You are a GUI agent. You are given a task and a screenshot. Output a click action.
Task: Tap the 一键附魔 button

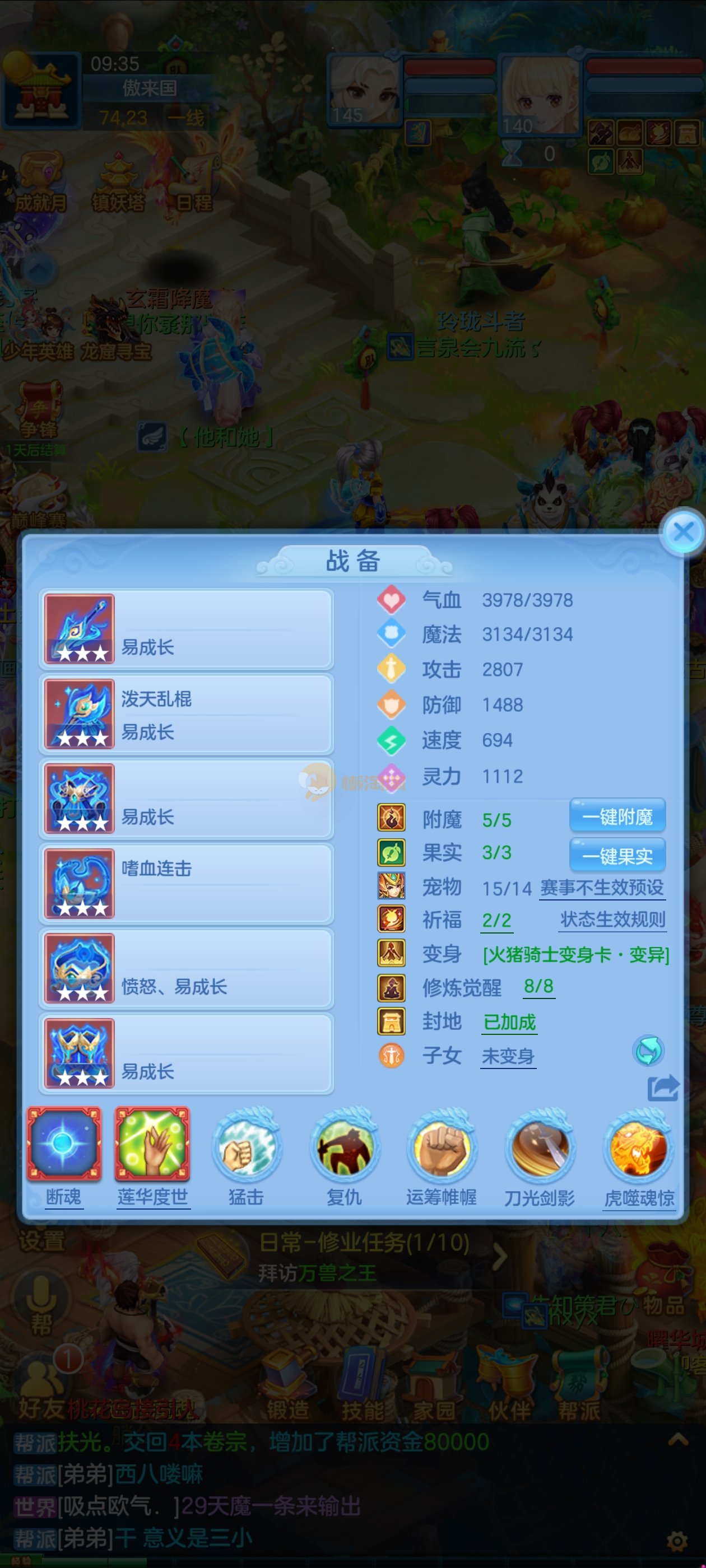click(617, 816)
